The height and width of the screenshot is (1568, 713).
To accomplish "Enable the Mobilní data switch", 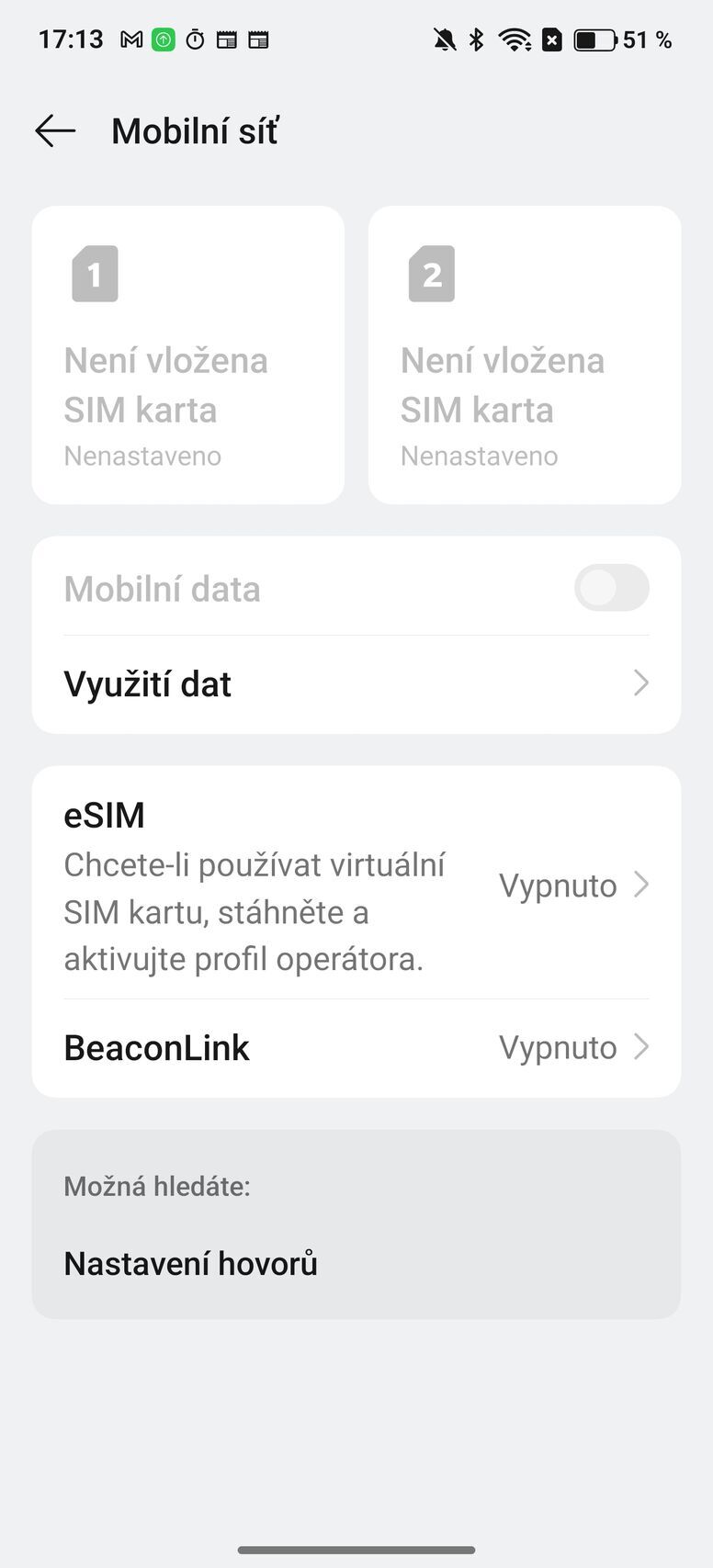I will point(611,588).
